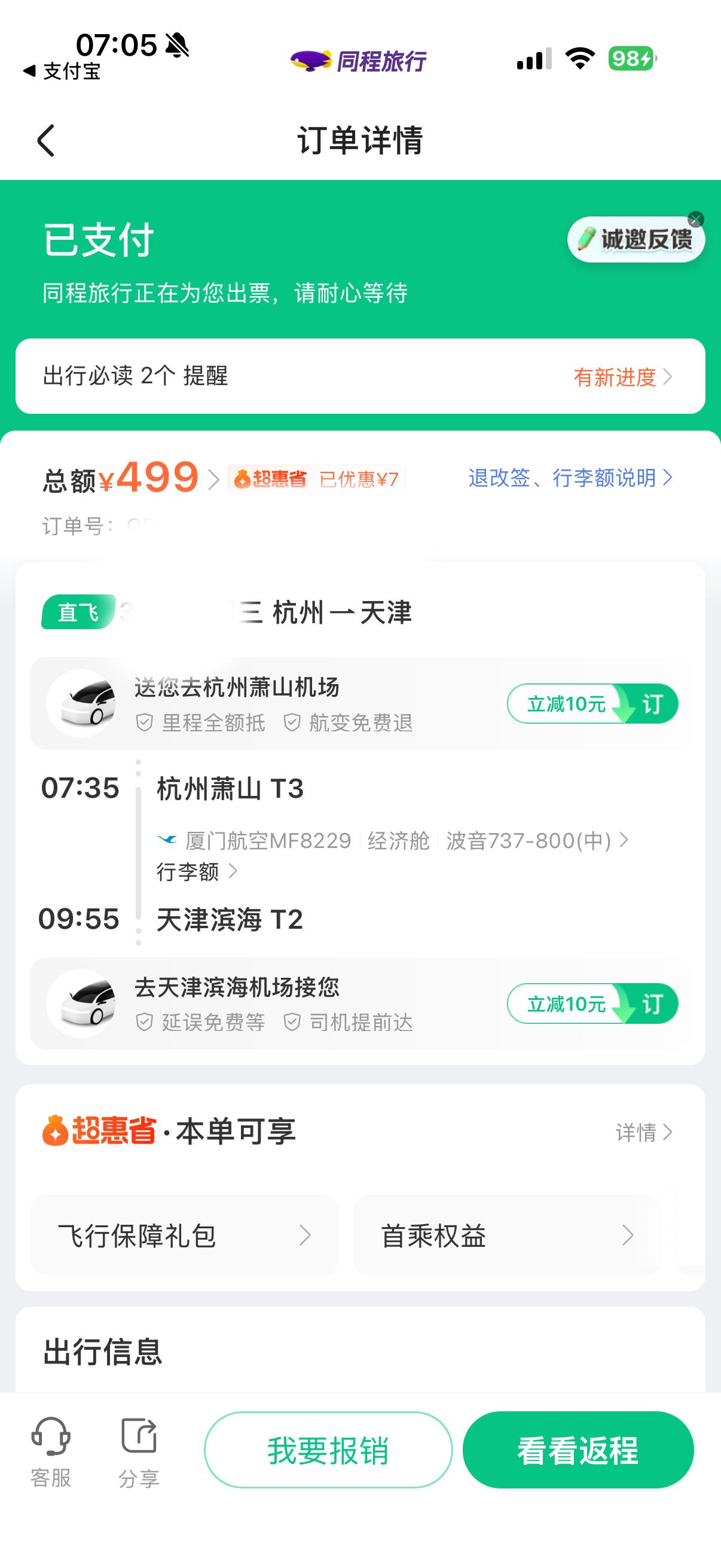Open flight details for 厦门航空MF8229
Image resolution: width=721 pixels, height=1568 pixels.
392,841
